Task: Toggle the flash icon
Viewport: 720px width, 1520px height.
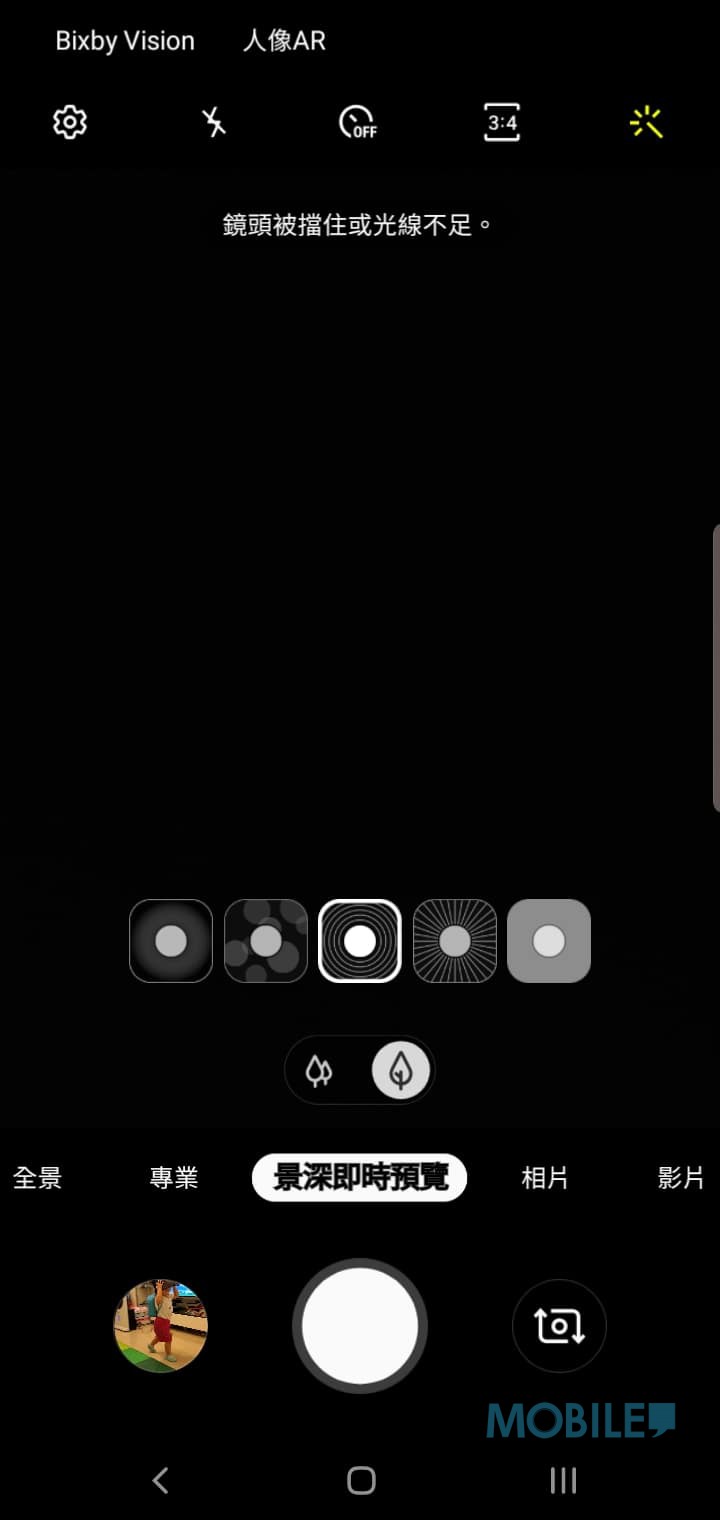Action: [x=214, y=123]
